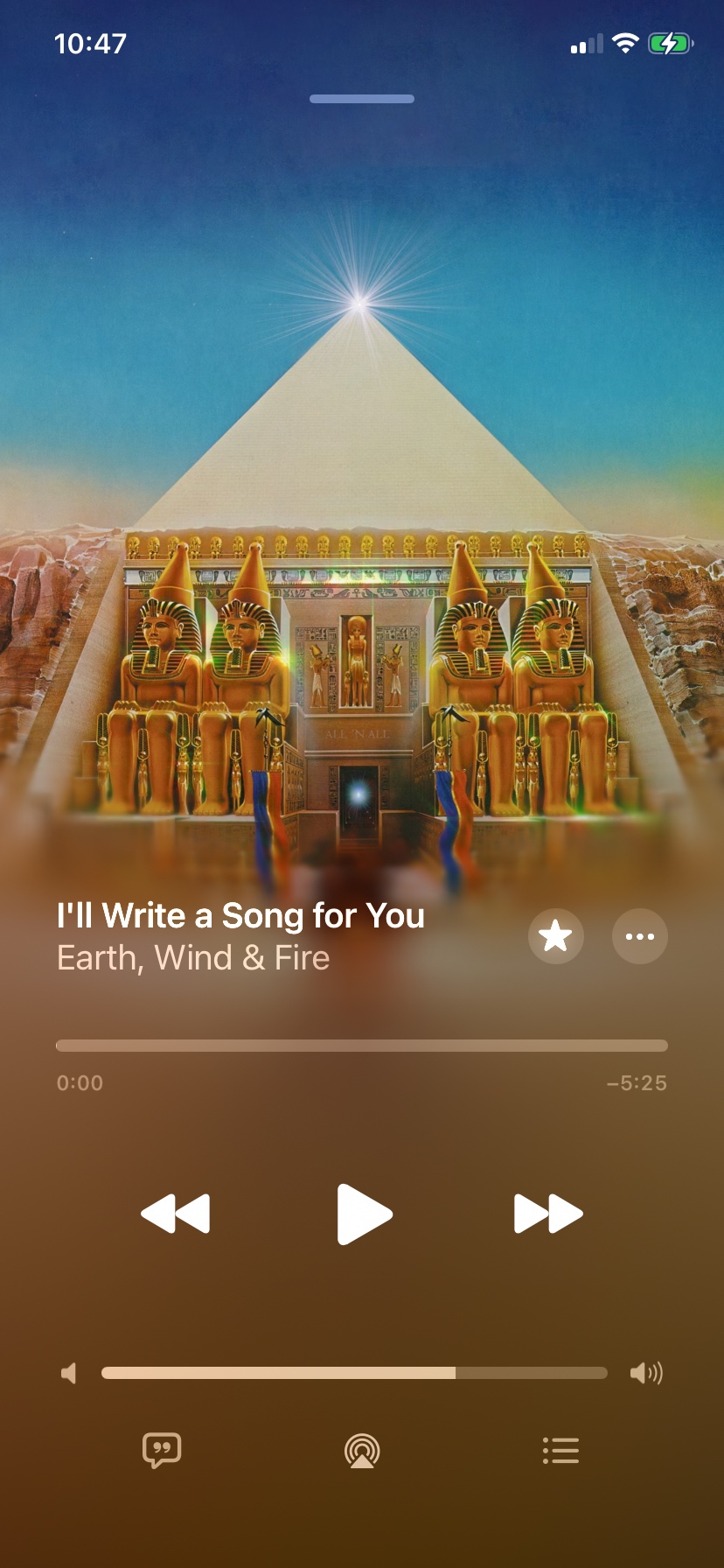The image size is (724, 1568).
Task: Show the song lyrics
Action: (162, 1450)
